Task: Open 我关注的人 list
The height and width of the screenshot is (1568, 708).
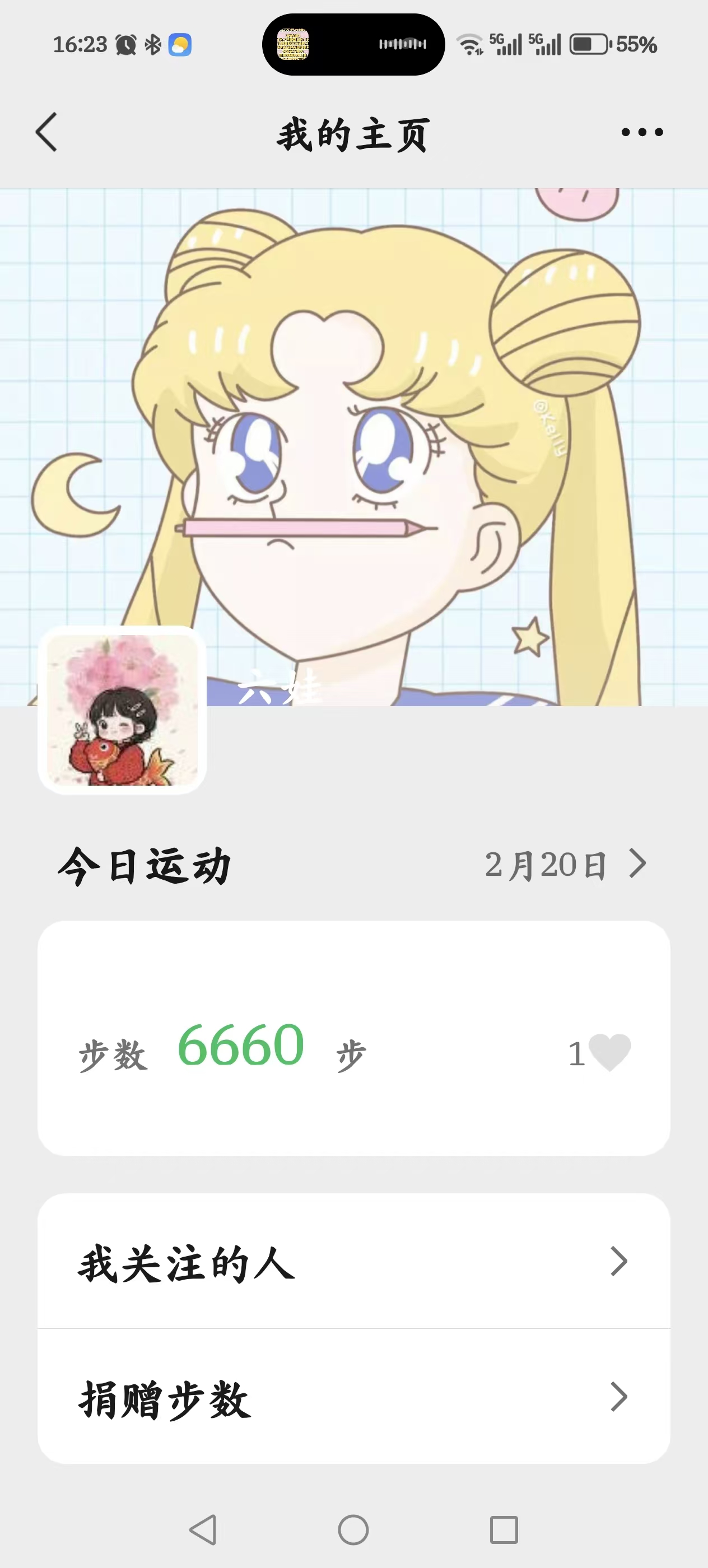Action: tap(353, 1261)
